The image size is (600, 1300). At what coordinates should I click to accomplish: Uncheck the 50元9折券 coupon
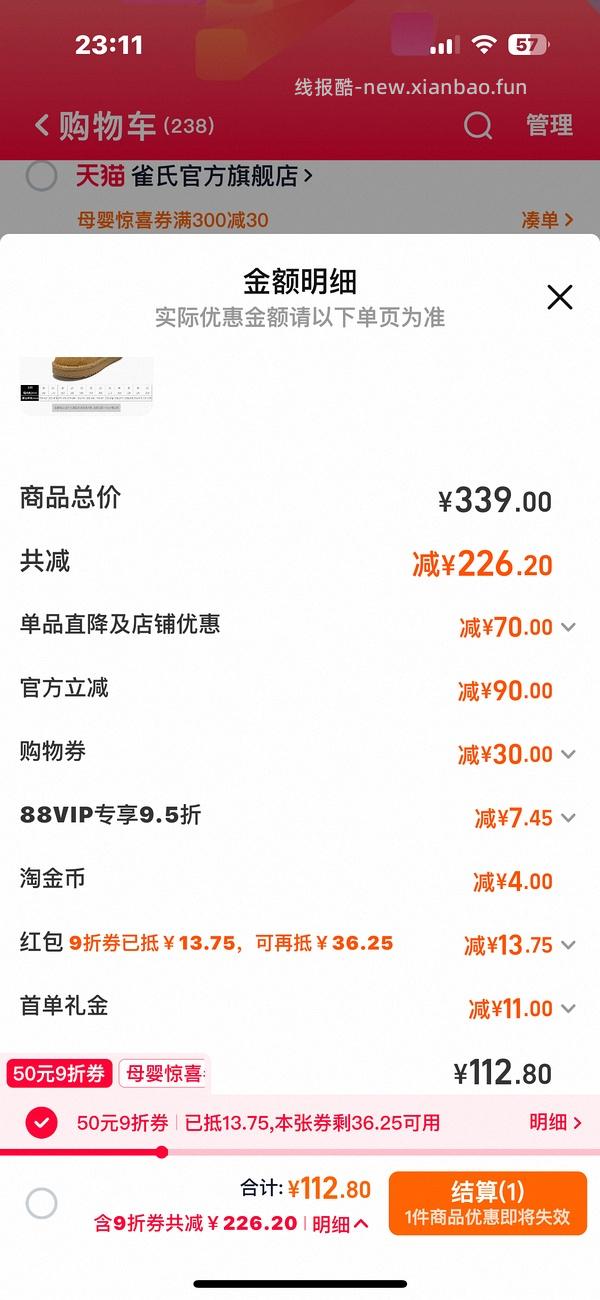click(41, 1123)
